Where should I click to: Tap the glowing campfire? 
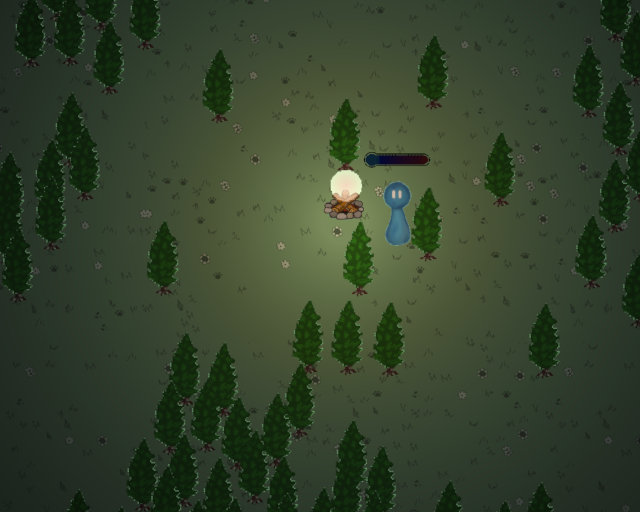click(x=345, y=196)
